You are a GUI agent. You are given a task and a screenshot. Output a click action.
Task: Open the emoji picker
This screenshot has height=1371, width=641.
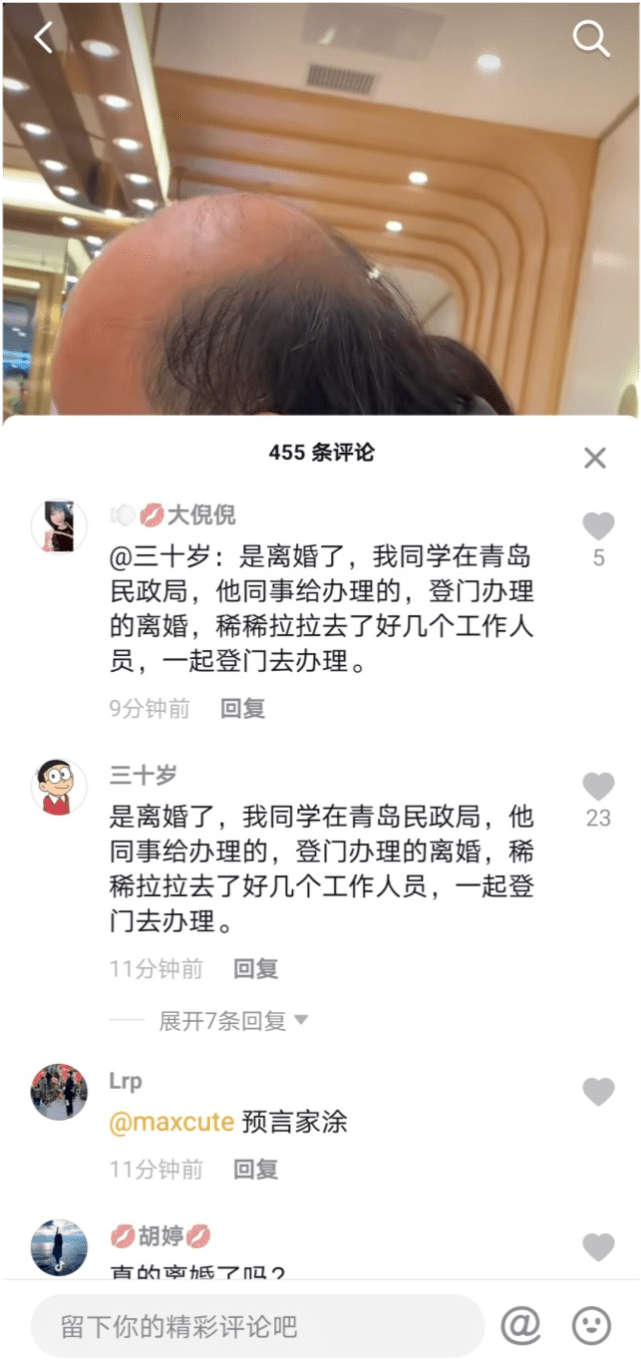(x=591, y=1326)
